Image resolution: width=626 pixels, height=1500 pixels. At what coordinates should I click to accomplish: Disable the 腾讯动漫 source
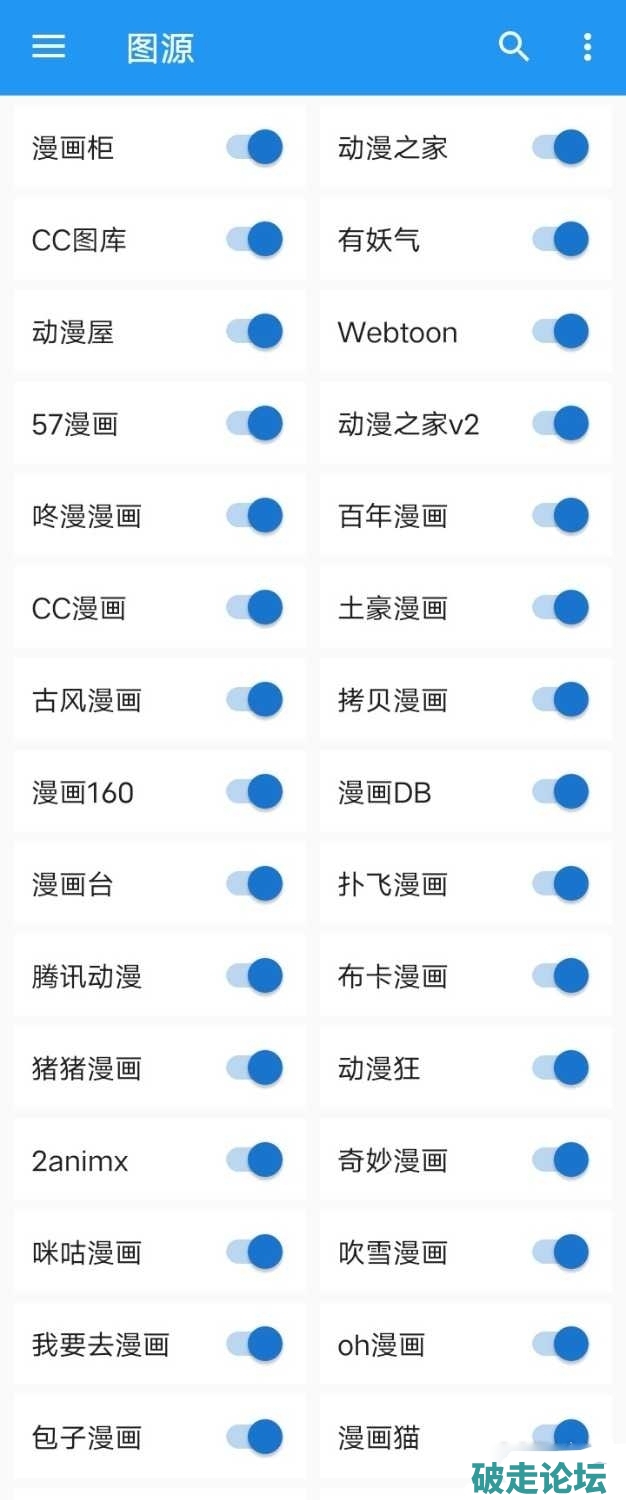click(x=255, y=976)
